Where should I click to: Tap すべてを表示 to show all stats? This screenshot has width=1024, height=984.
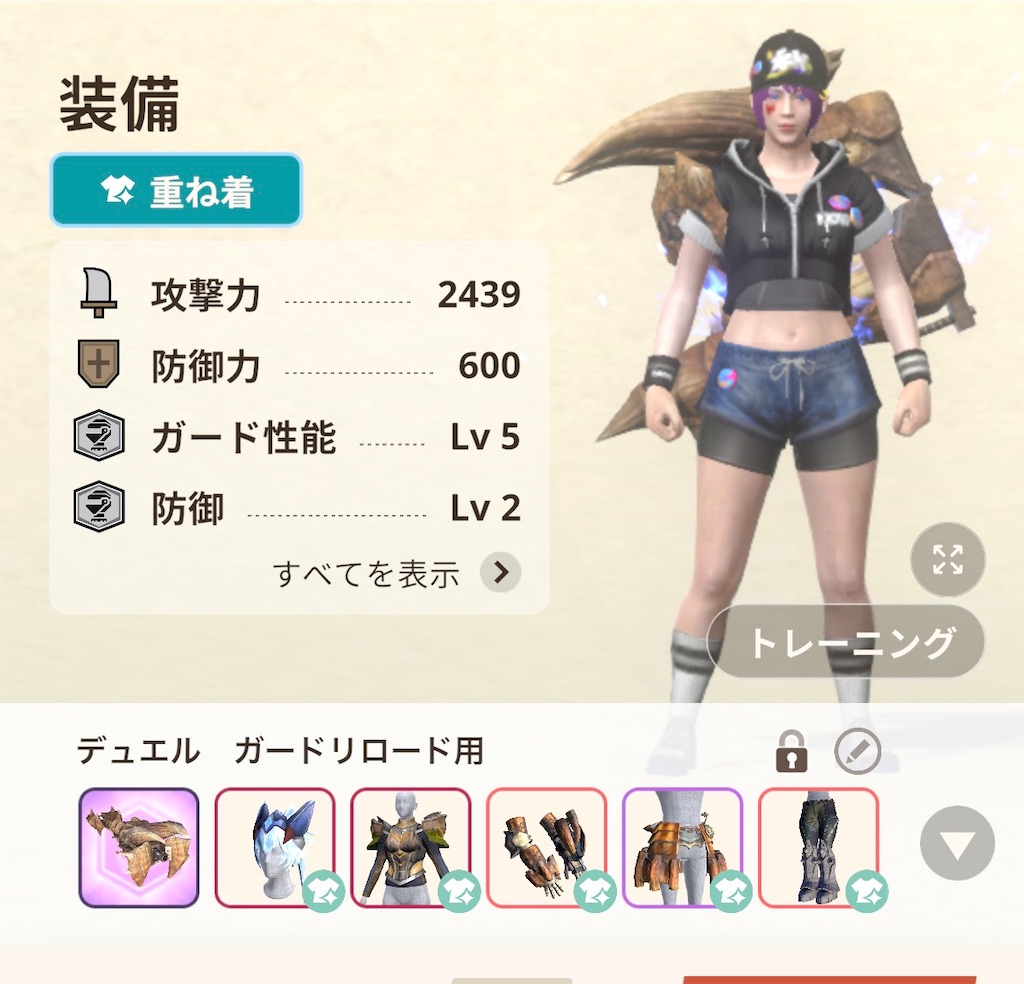(396, 573)
